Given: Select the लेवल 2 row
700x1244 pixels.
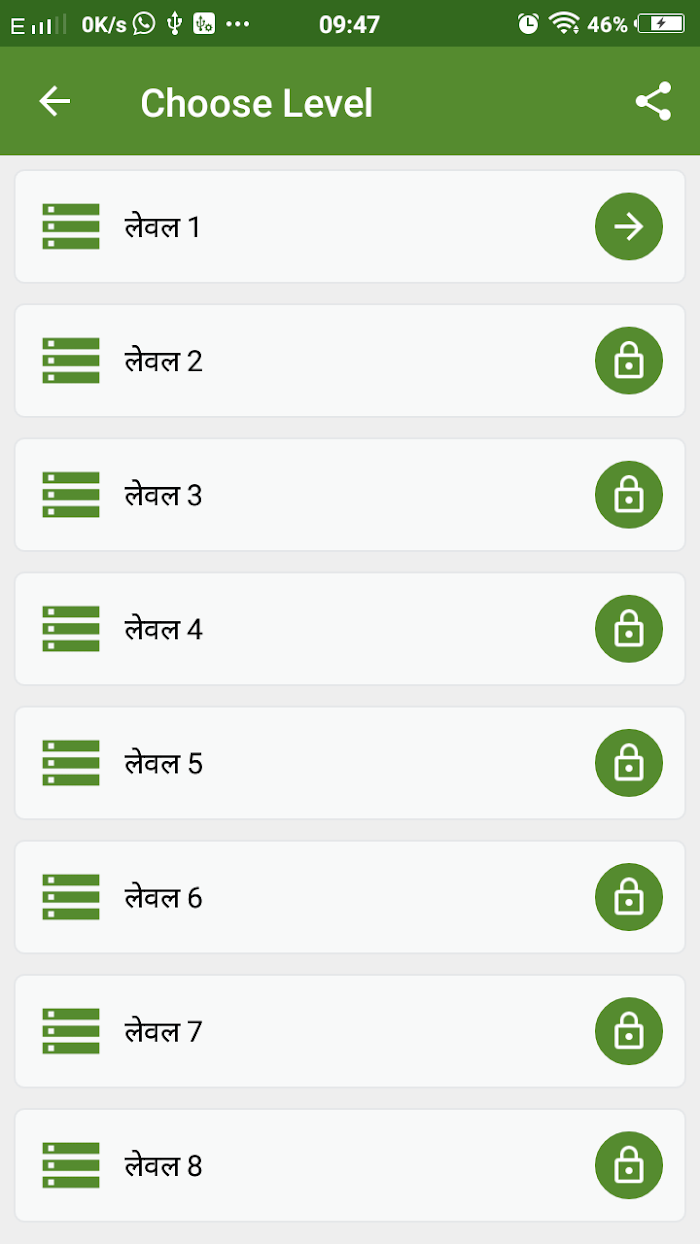Looking at the screenshot, I should click(350, 361).
